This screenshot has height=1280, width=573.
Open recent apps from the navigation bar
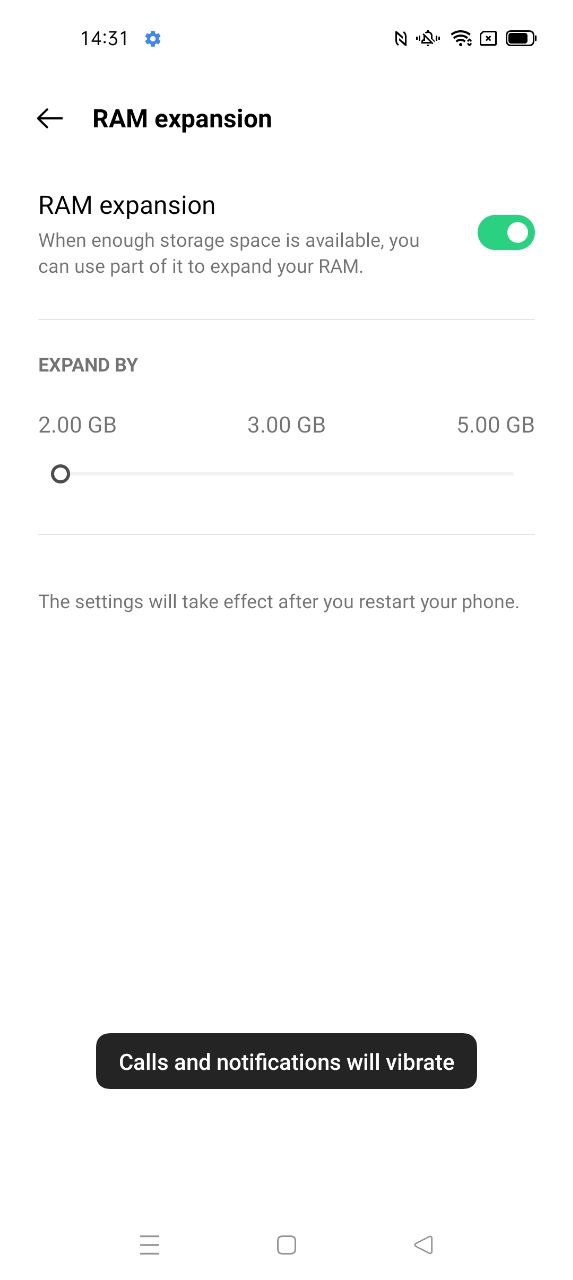click(149, 1245)
